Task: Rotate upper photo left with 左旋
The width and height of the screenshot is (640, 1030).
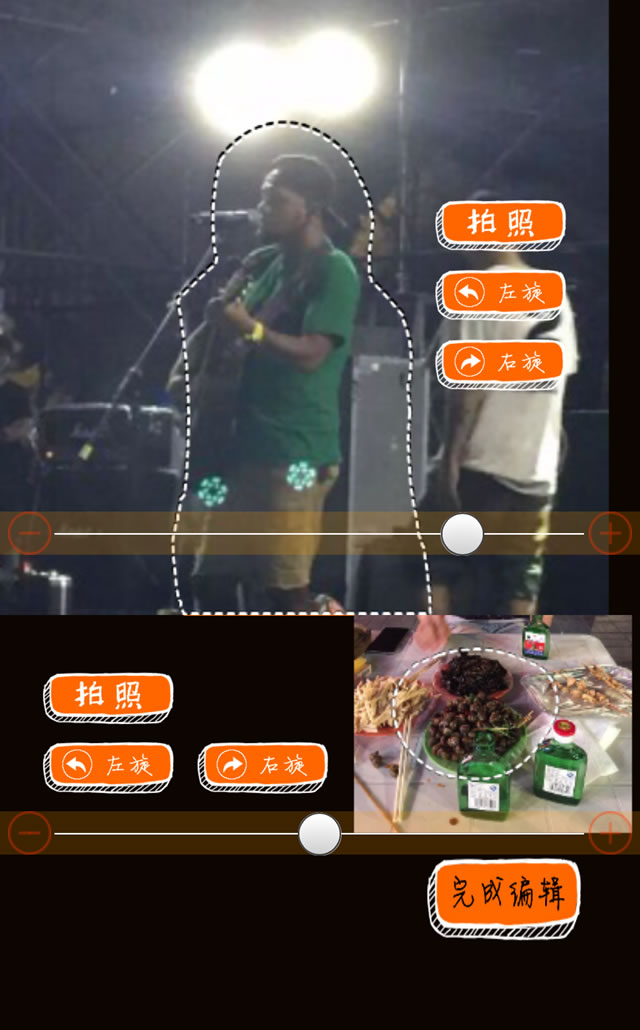Action: (500, 293)
